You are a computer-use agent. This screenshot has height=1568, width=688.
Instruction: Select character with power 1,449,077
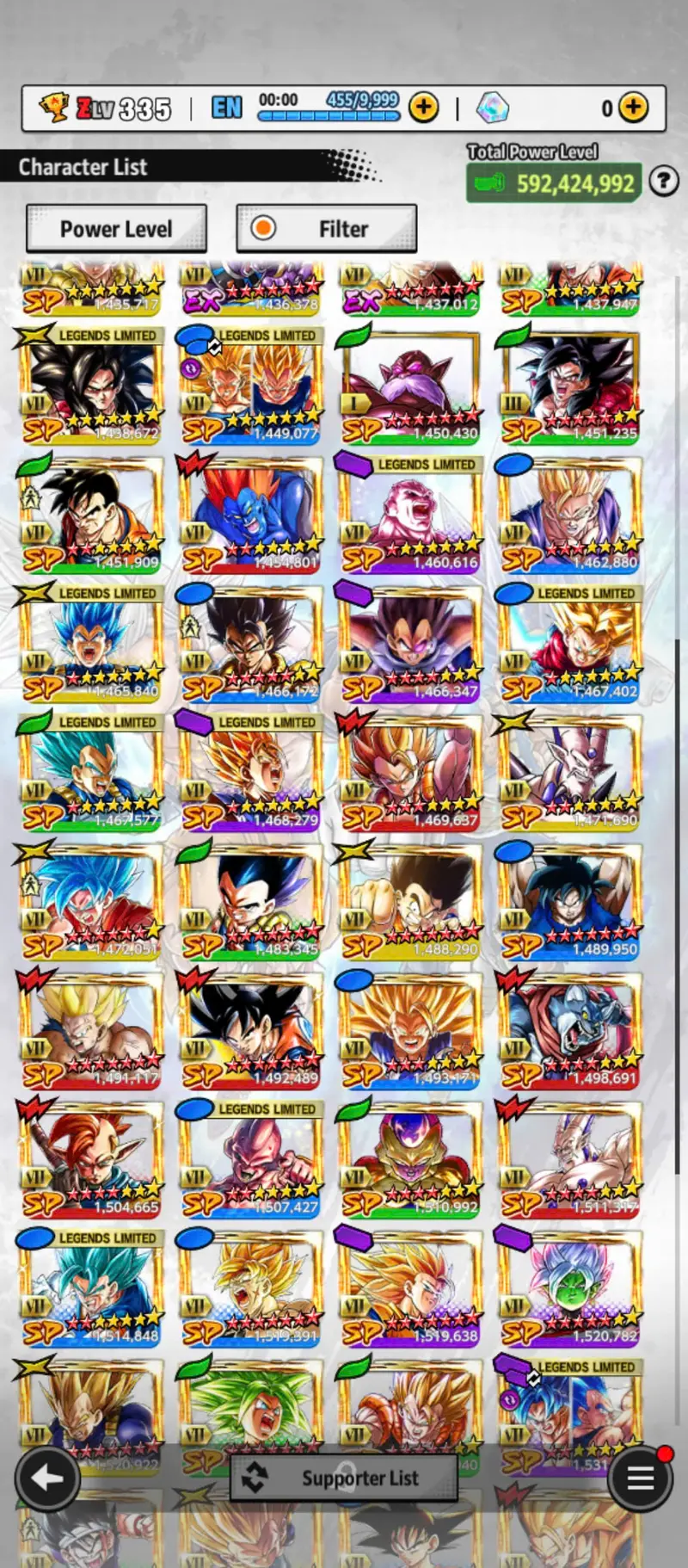(x=250, y=387)
